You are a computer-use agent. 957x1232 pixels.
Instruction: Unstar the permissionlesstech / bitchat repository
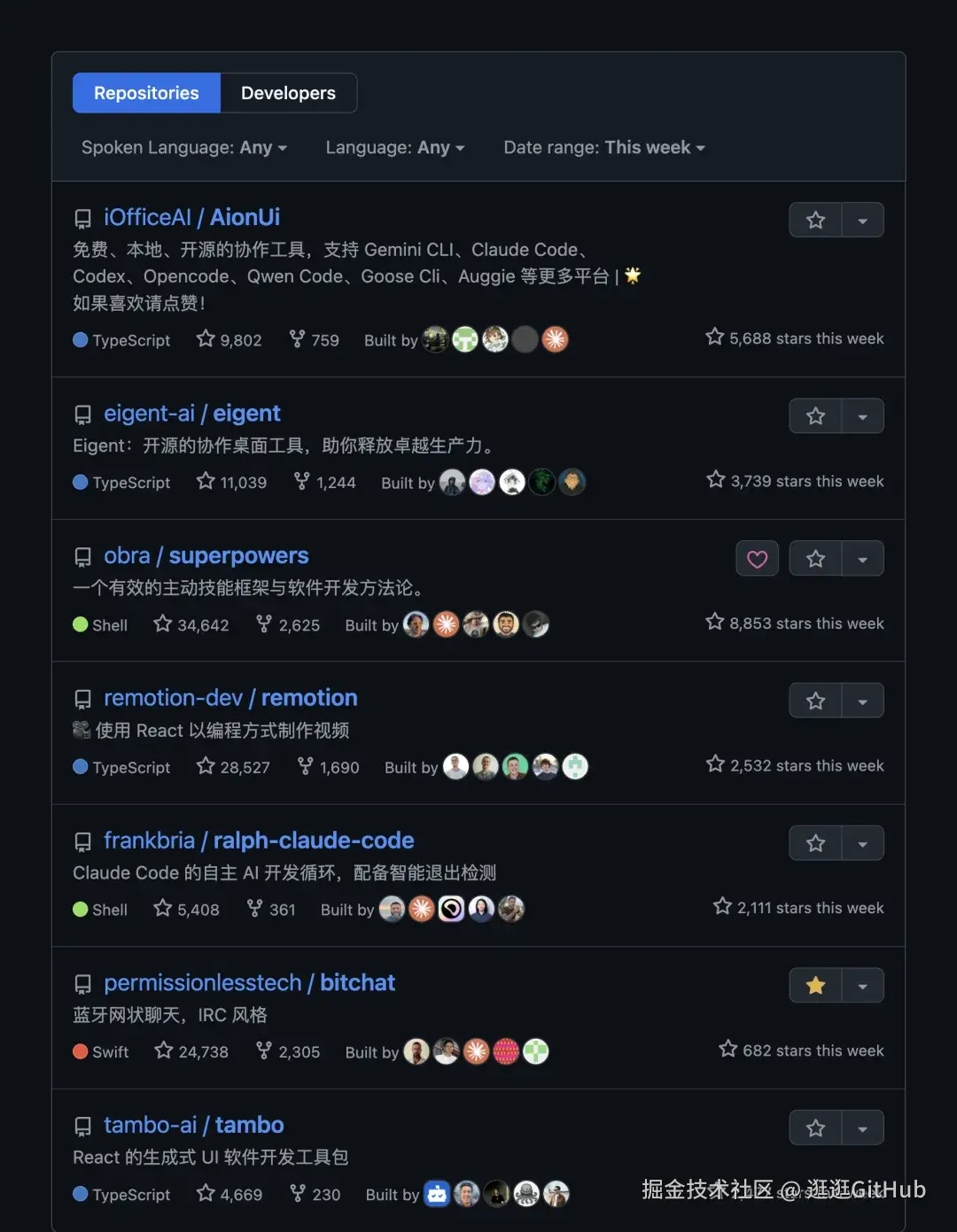coord(813,985)
